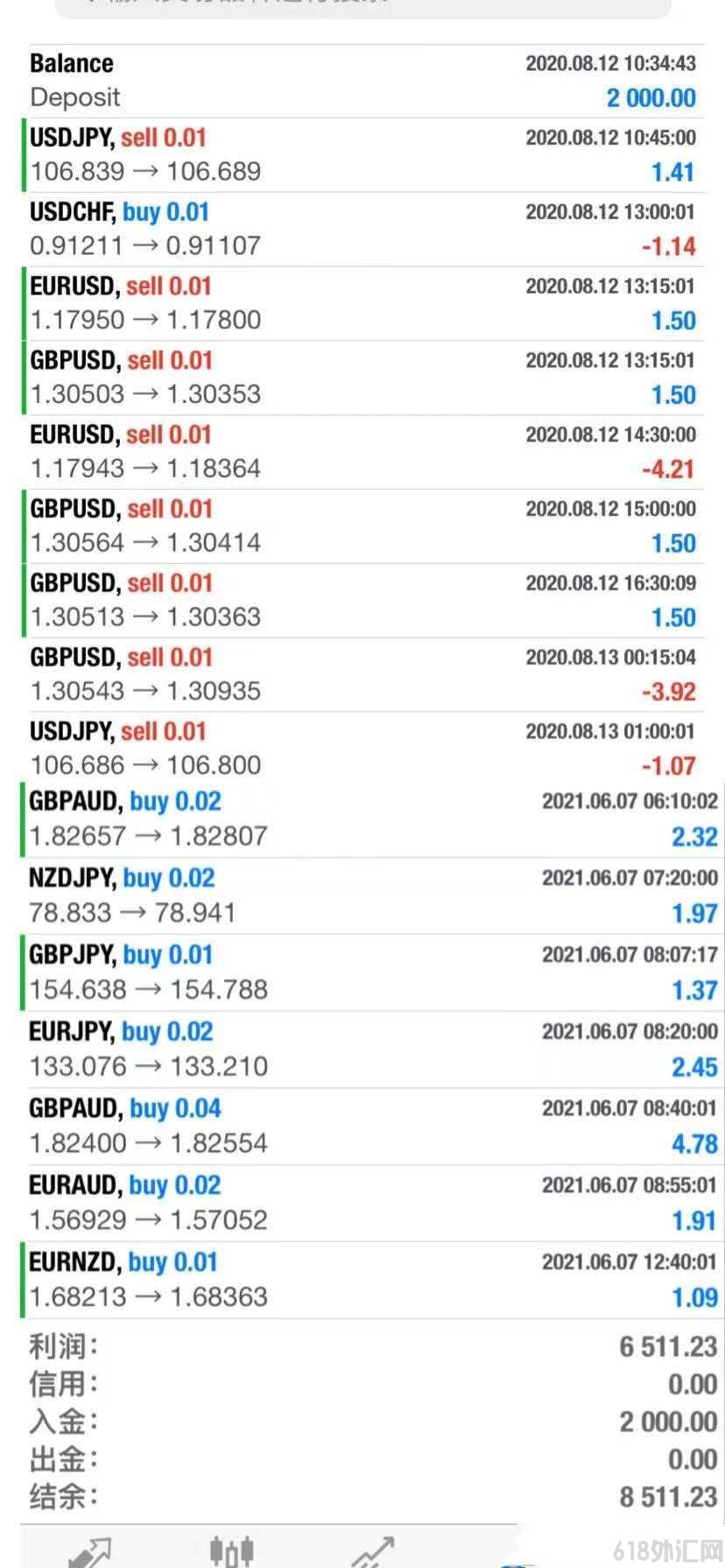The height and width of the screenshot is (1568, 725).
Task: Open the GBPAUD buy 0.04 trade
Action: coord(371,1126)
